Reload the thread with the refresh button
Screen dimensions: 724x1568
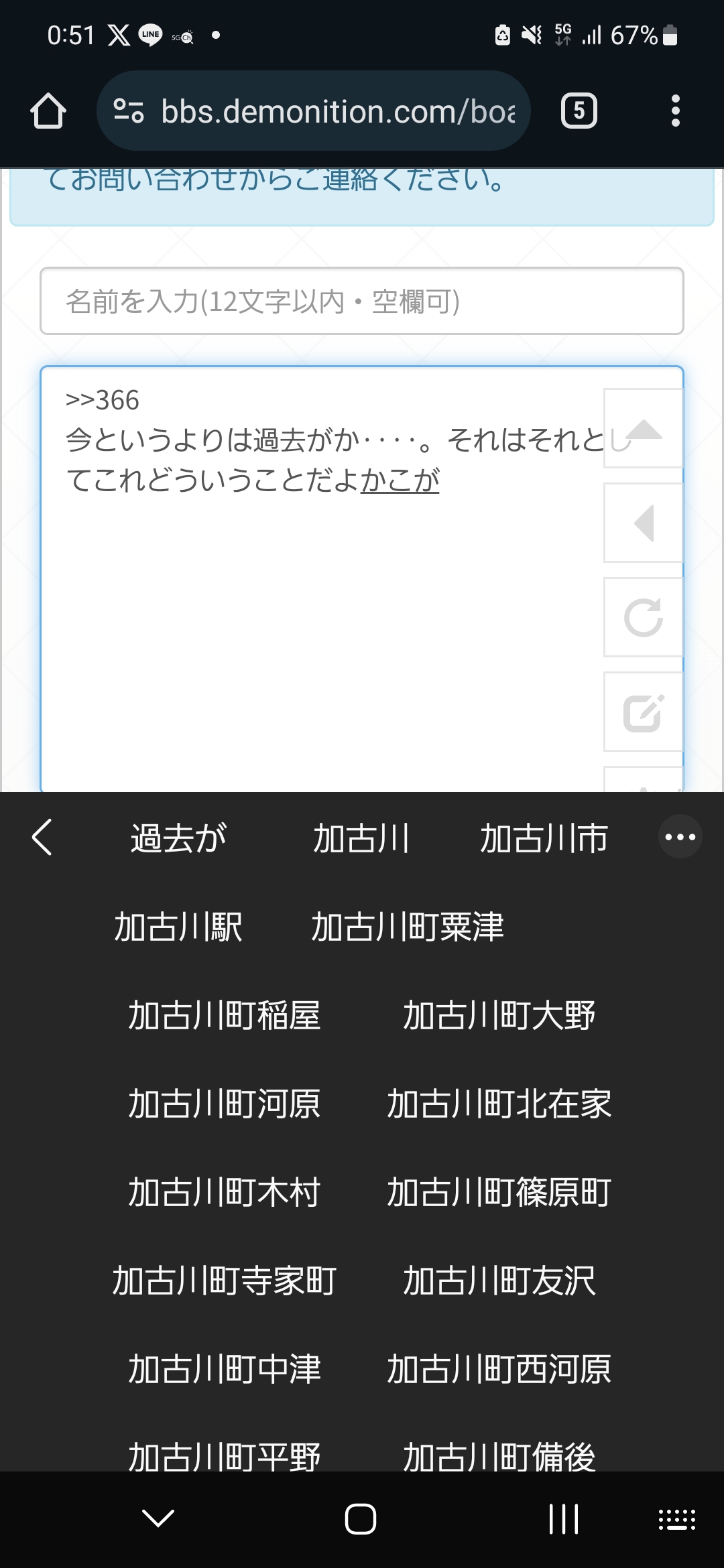643,617
